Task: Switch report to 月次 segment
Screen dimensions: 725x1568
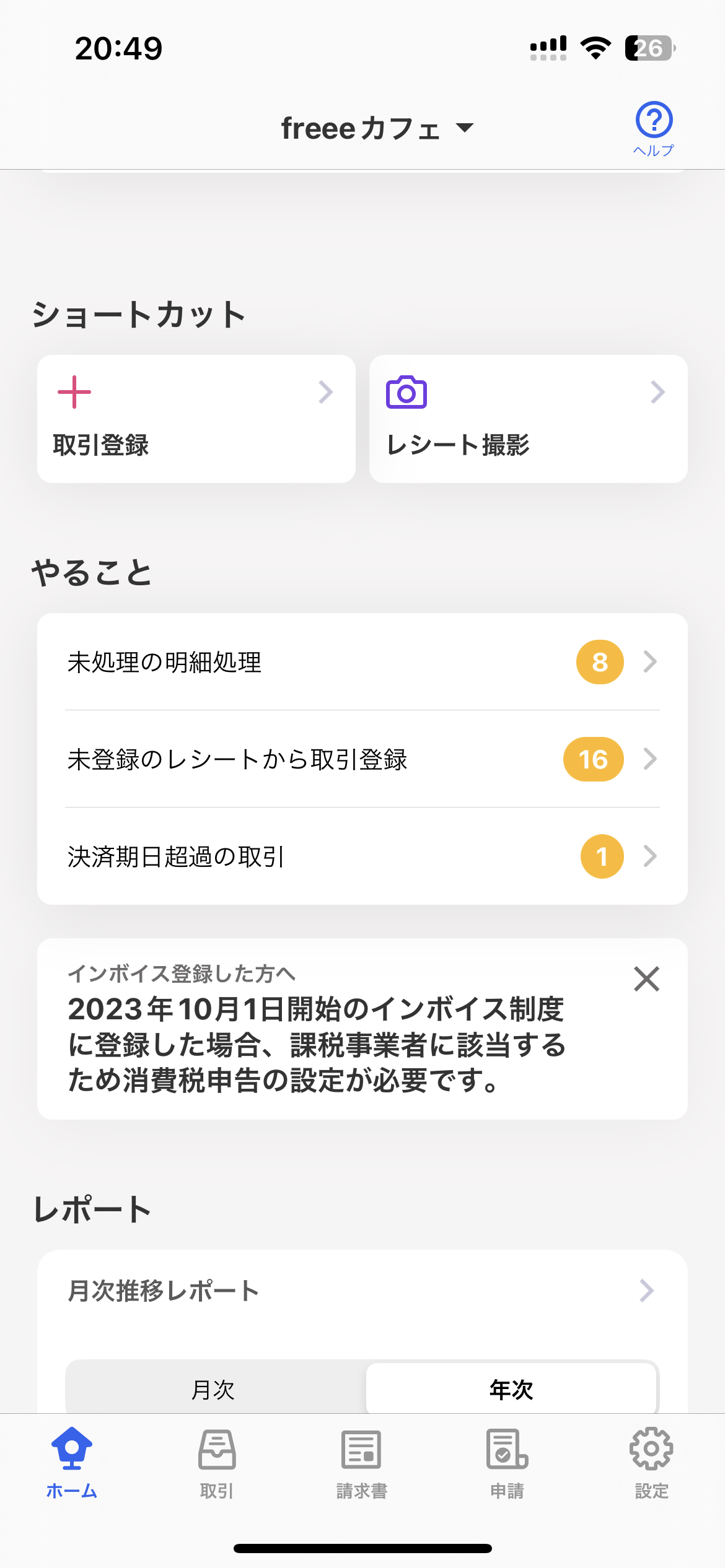Action: (x=214, y=1390)
